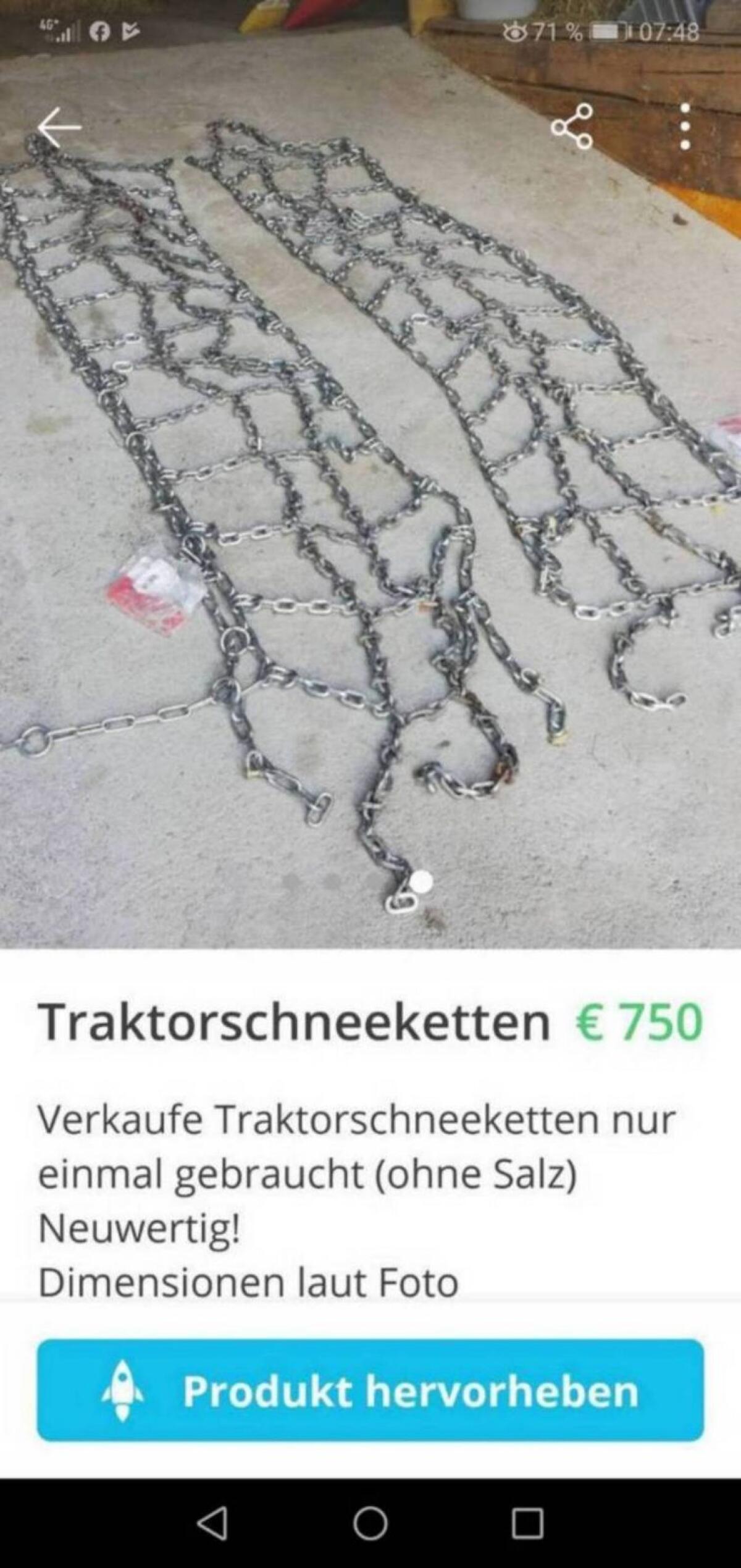Open the snow chains product photo
This screenshot has height=1568, width=741.
pyautogui.click(x=371, y=474)
